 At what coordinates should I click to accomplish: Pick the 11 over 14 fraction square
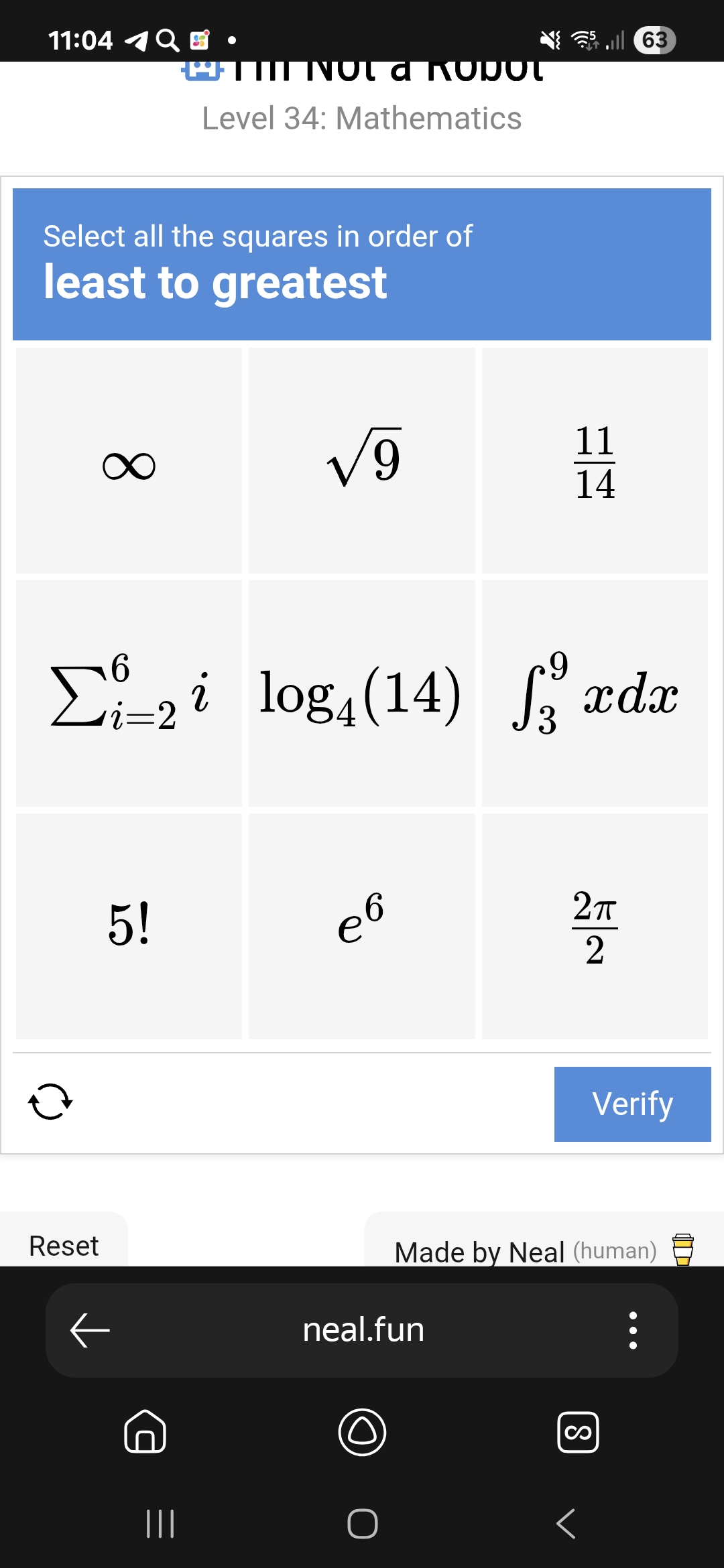[595, 460]
